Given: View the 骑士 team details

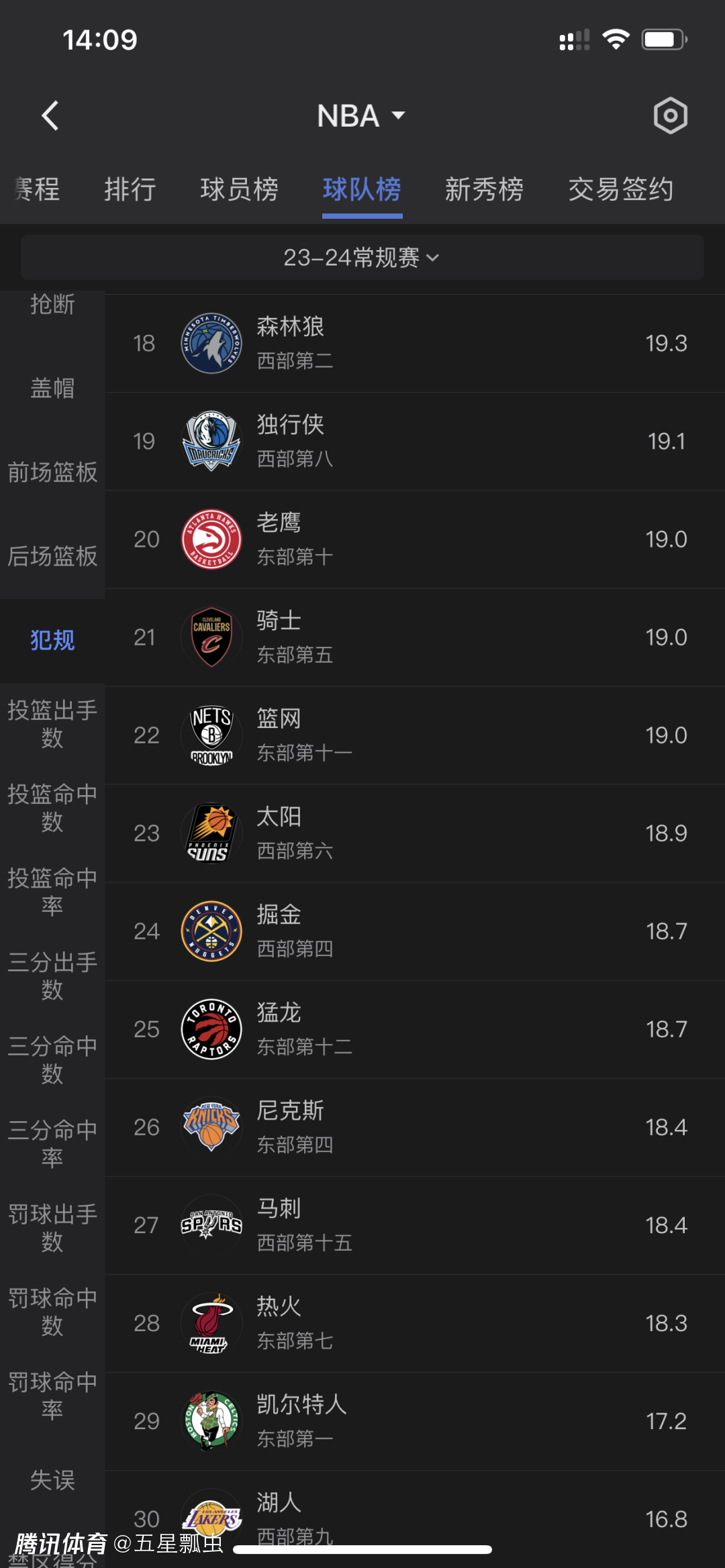Looking at the screenshot, I should point(414,637).
